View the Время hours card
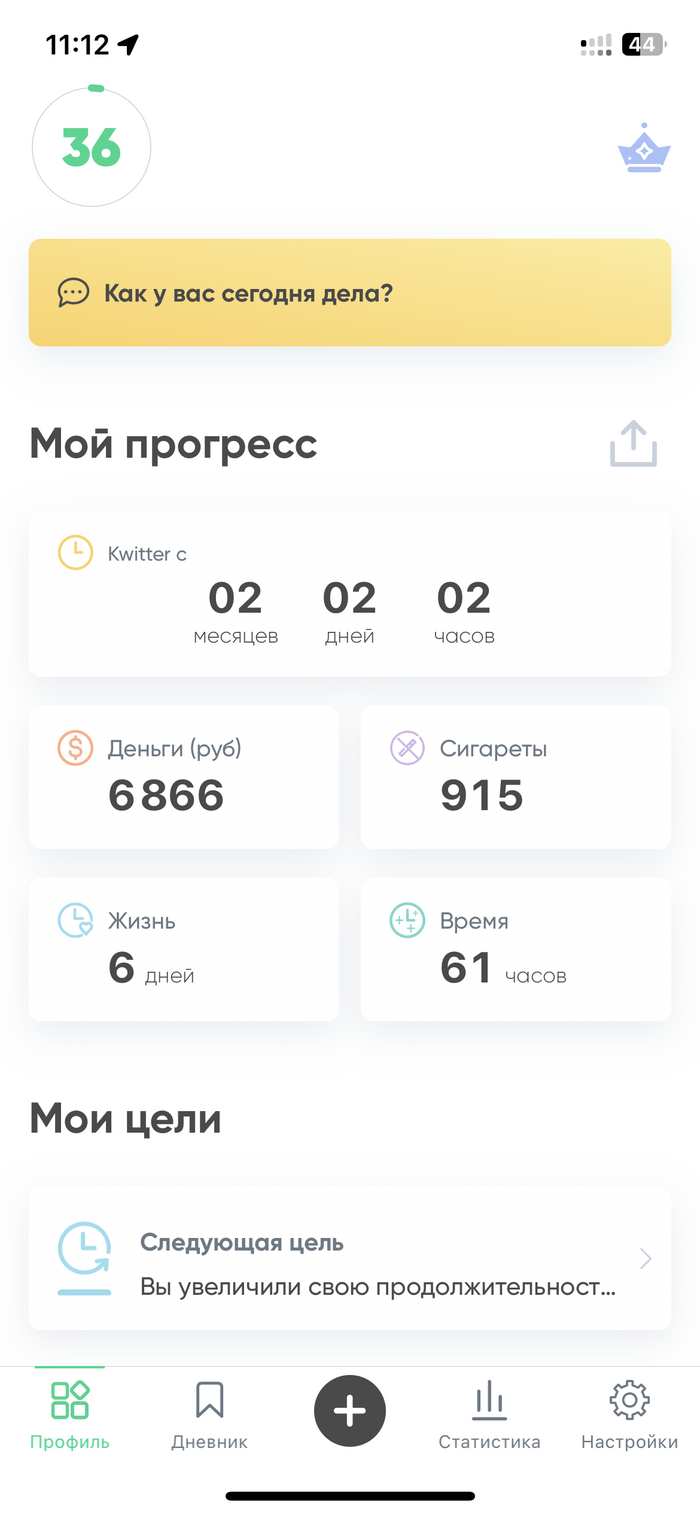The image size is (700, 1515). click(515, 949)
